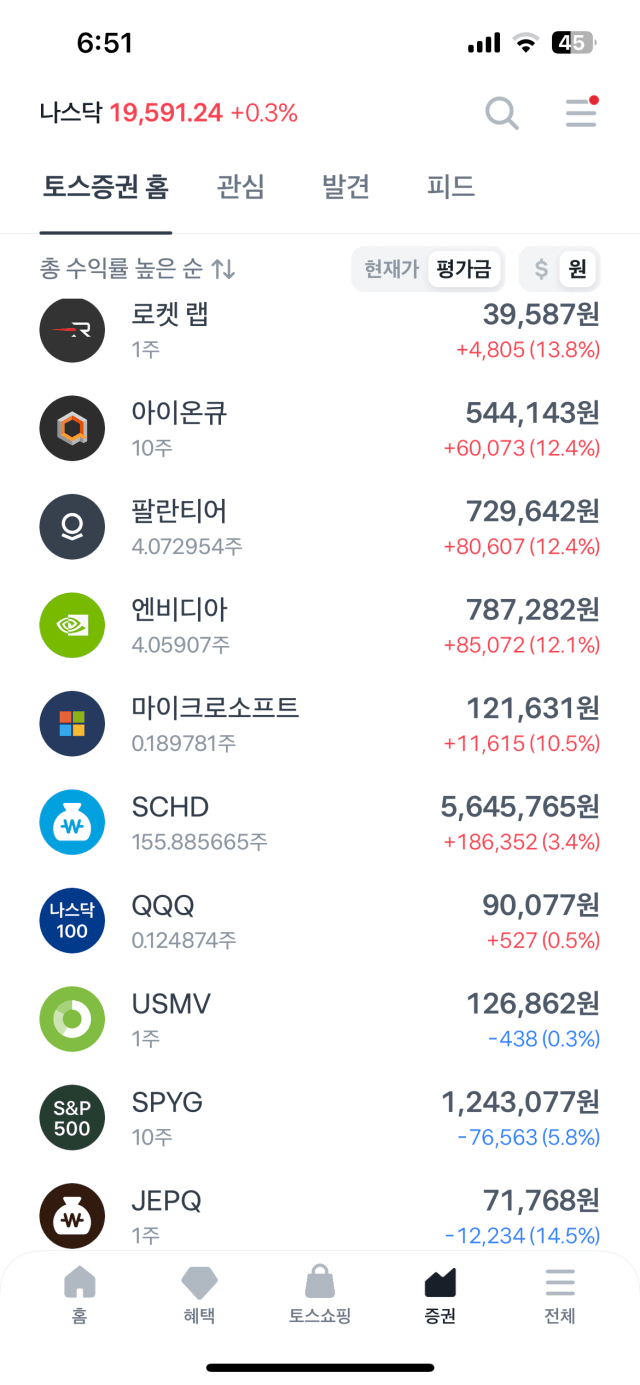The width and height of the screenshot is (640, 1385).
Task: View 엔비디아 stock details
Action: pyautogui.click(x=320, y=625)
